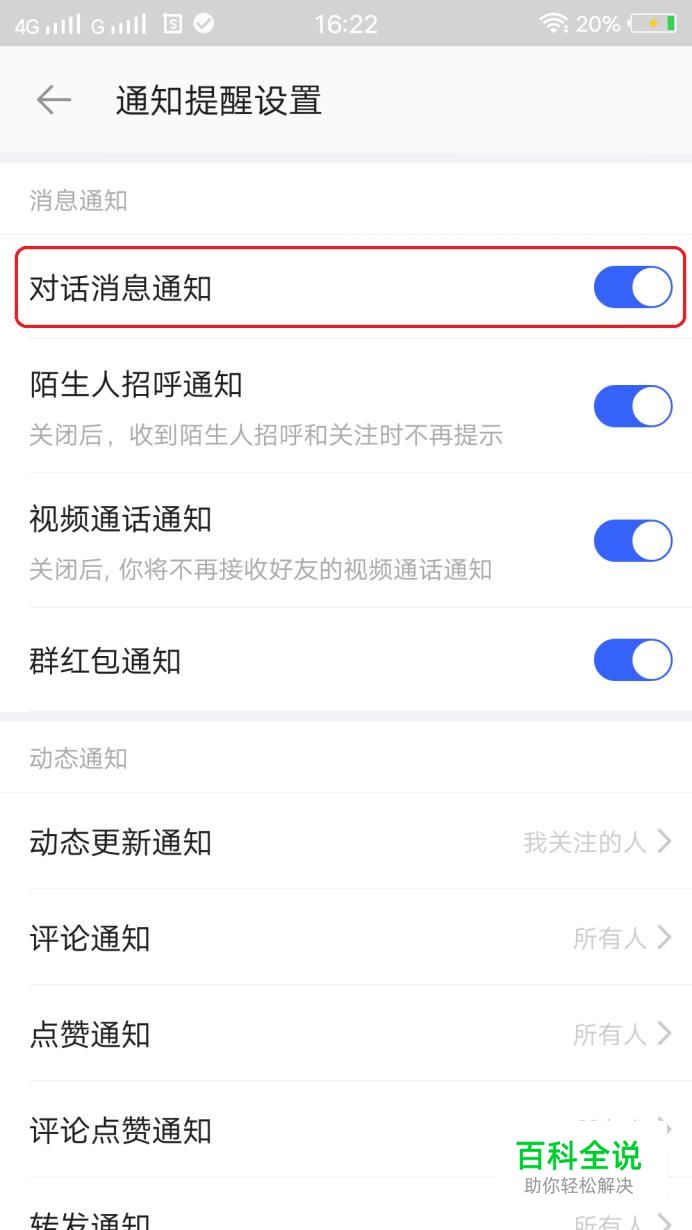
Task: Open 评论通知 setting
Action: [346, 938]
